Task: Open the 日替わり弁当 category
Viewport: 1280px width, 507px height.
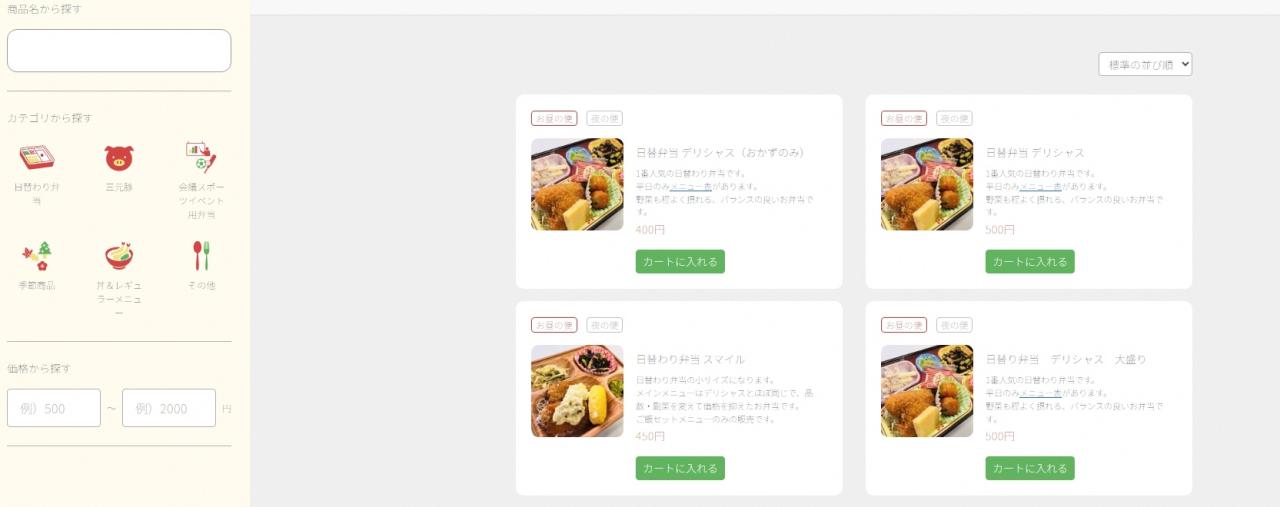Action: coord(37,158)
